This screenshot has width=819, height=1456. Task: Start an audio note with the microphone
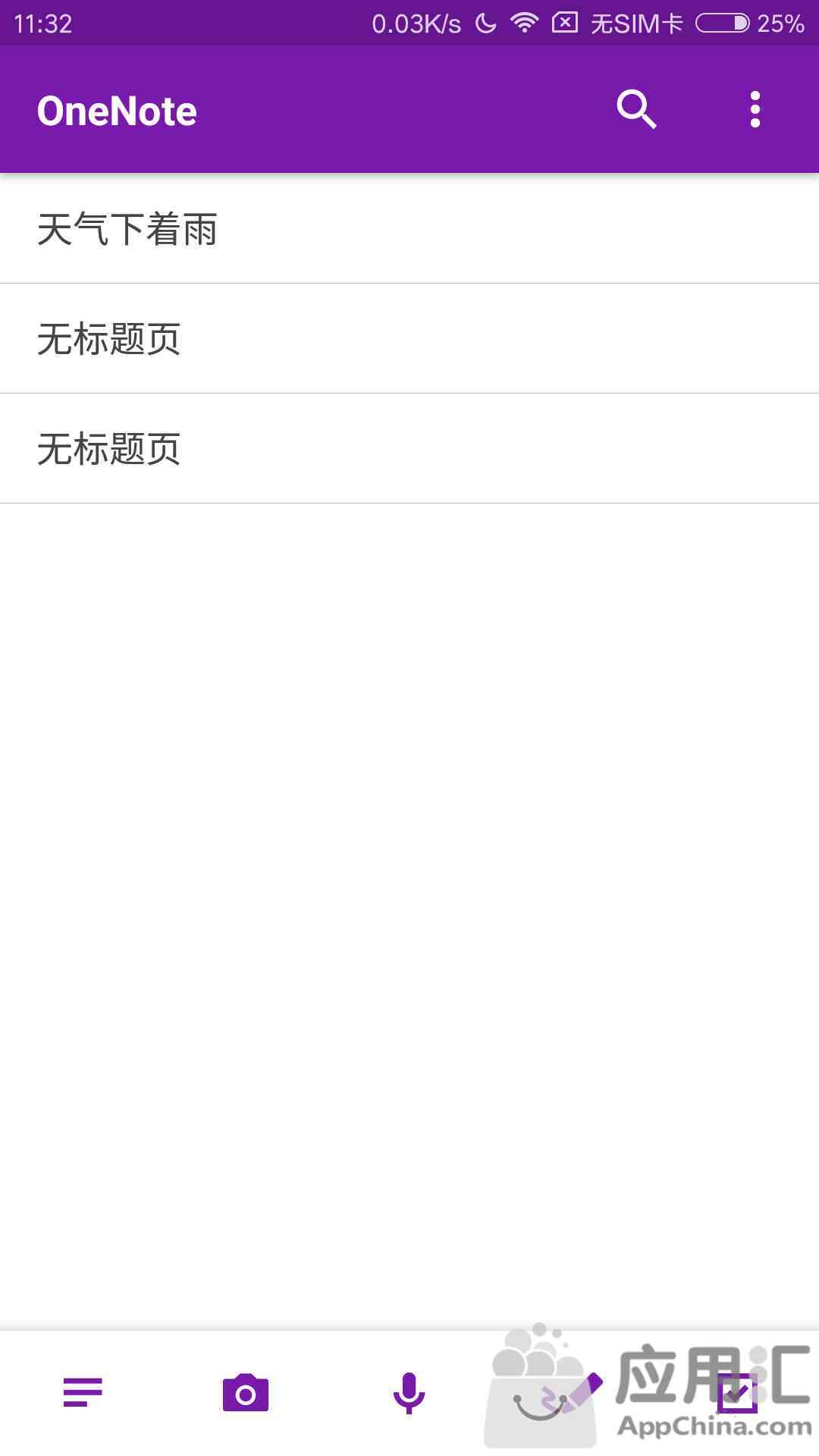pos(409,1393)
